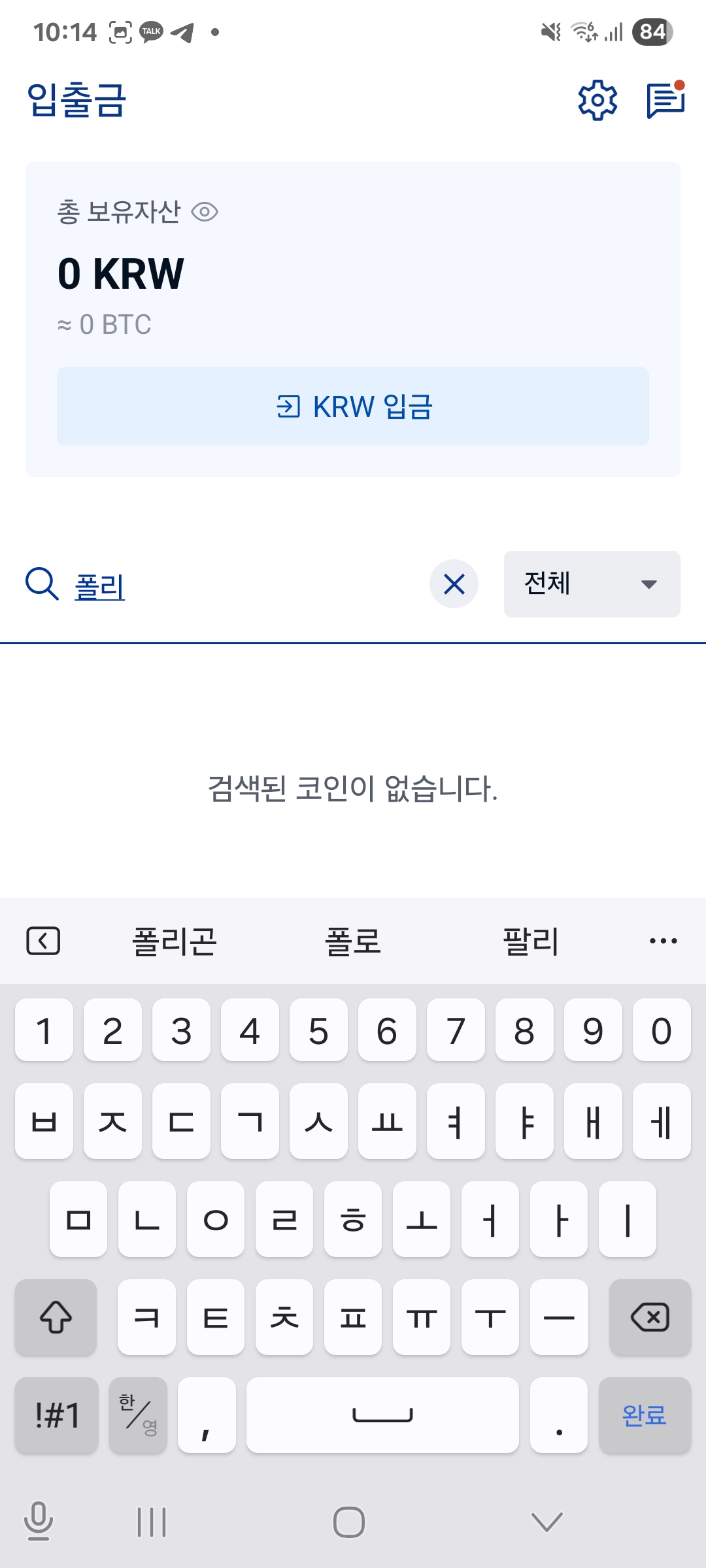Tap the KRW 입금 deposit button

pyautogui.click(x=353, y=406)
